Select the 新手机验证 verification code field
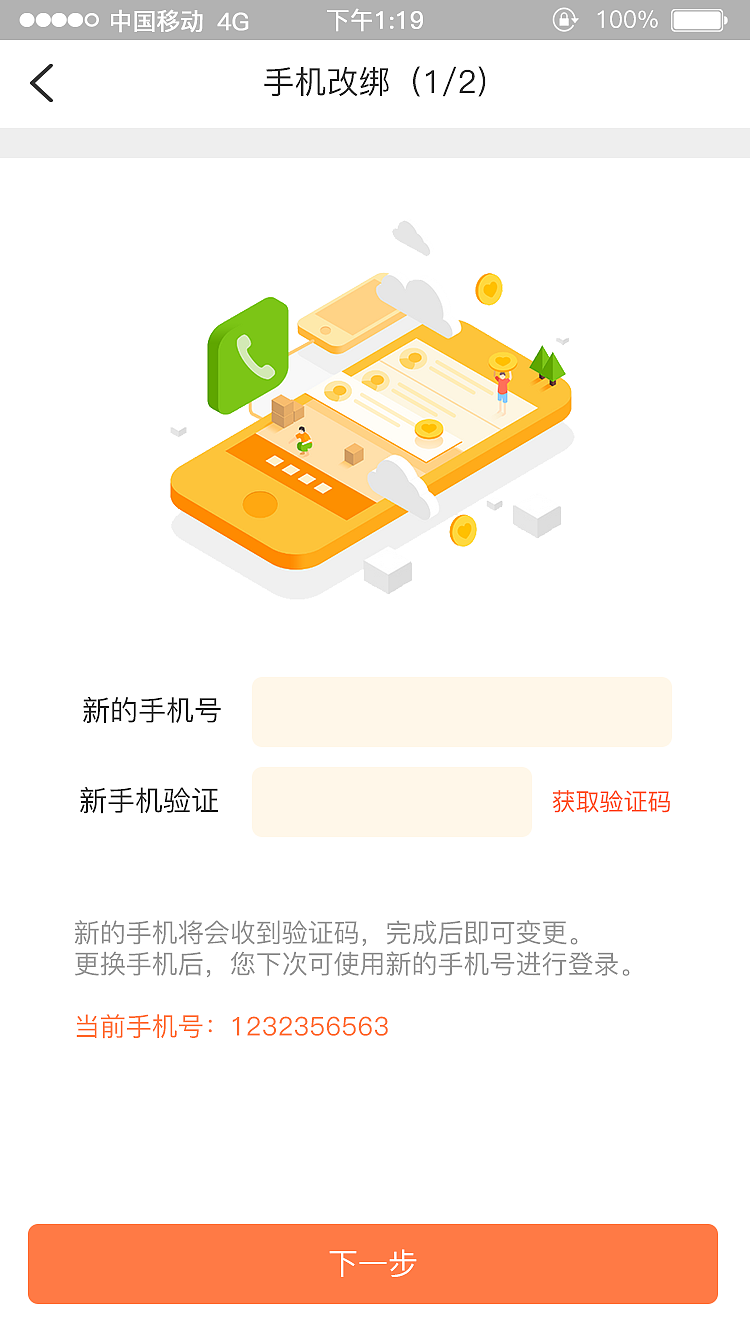 coord(392,802)
